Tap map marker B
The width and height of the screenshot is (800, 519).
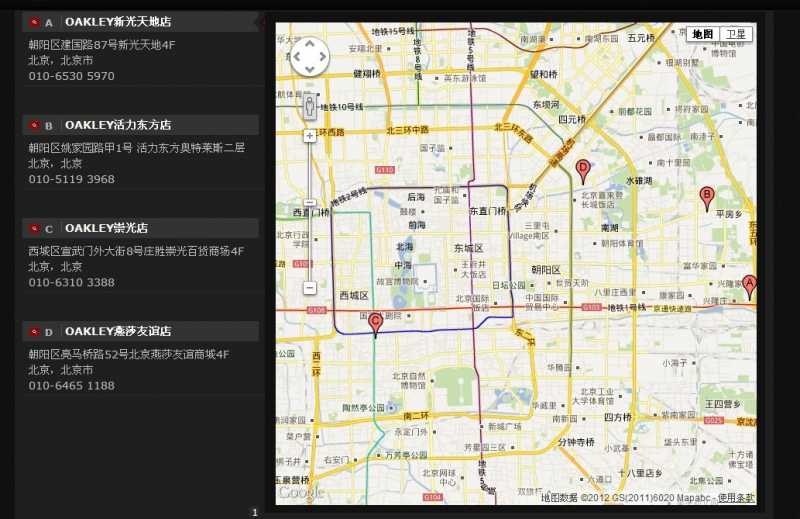(x=706, y=197)
